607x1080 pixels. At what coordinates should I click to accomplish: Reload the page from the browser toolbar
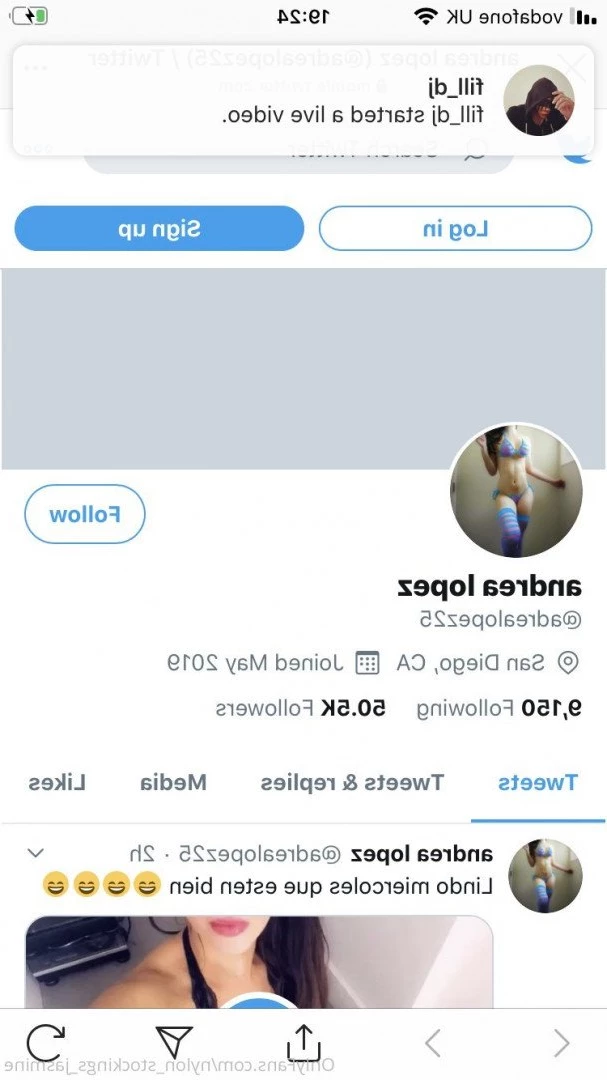(x=44, y=1042)
